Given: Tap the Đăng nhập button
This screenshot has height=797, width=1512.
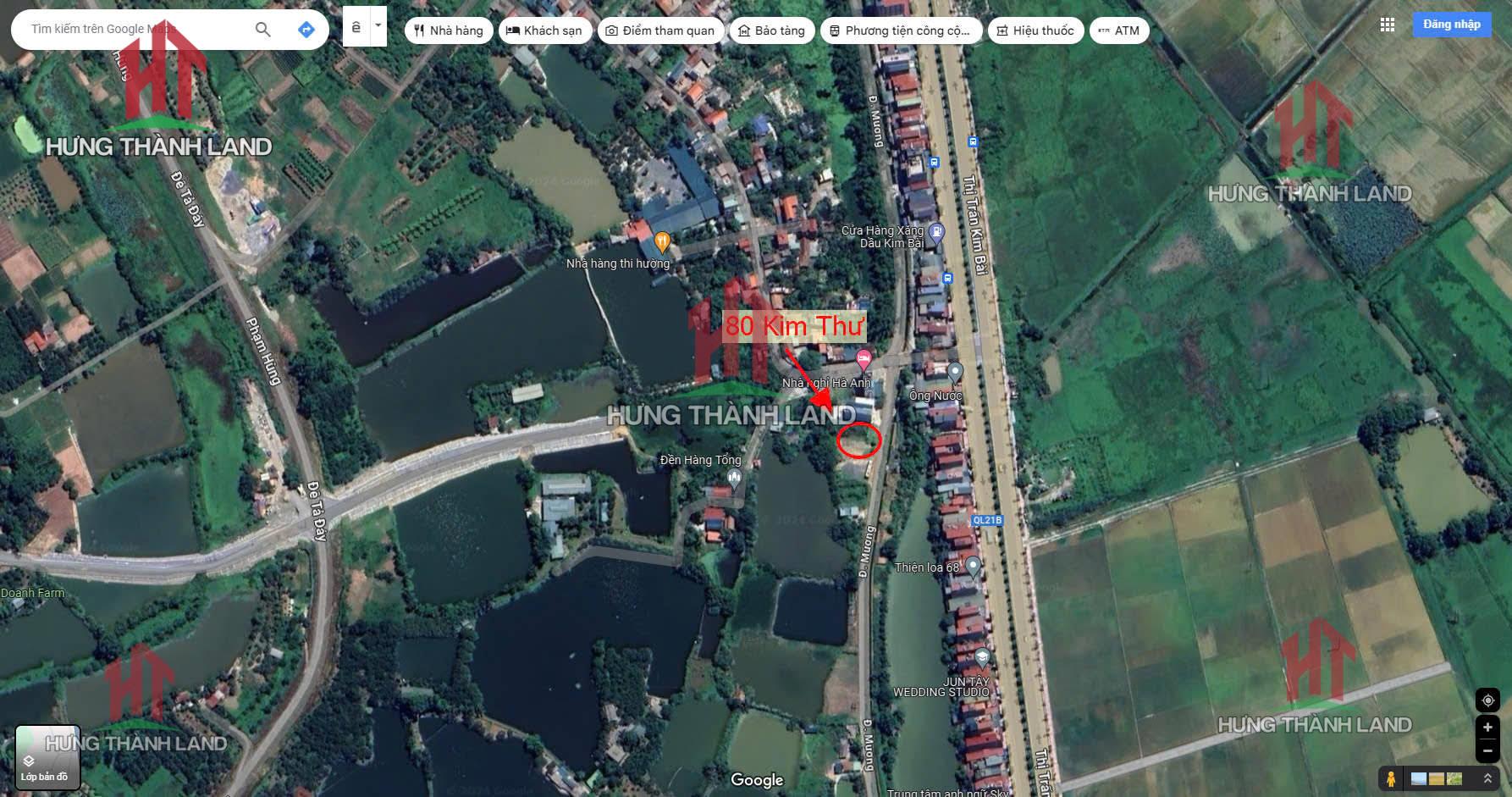Looking at the screenshot, I should click(1451, 25).
